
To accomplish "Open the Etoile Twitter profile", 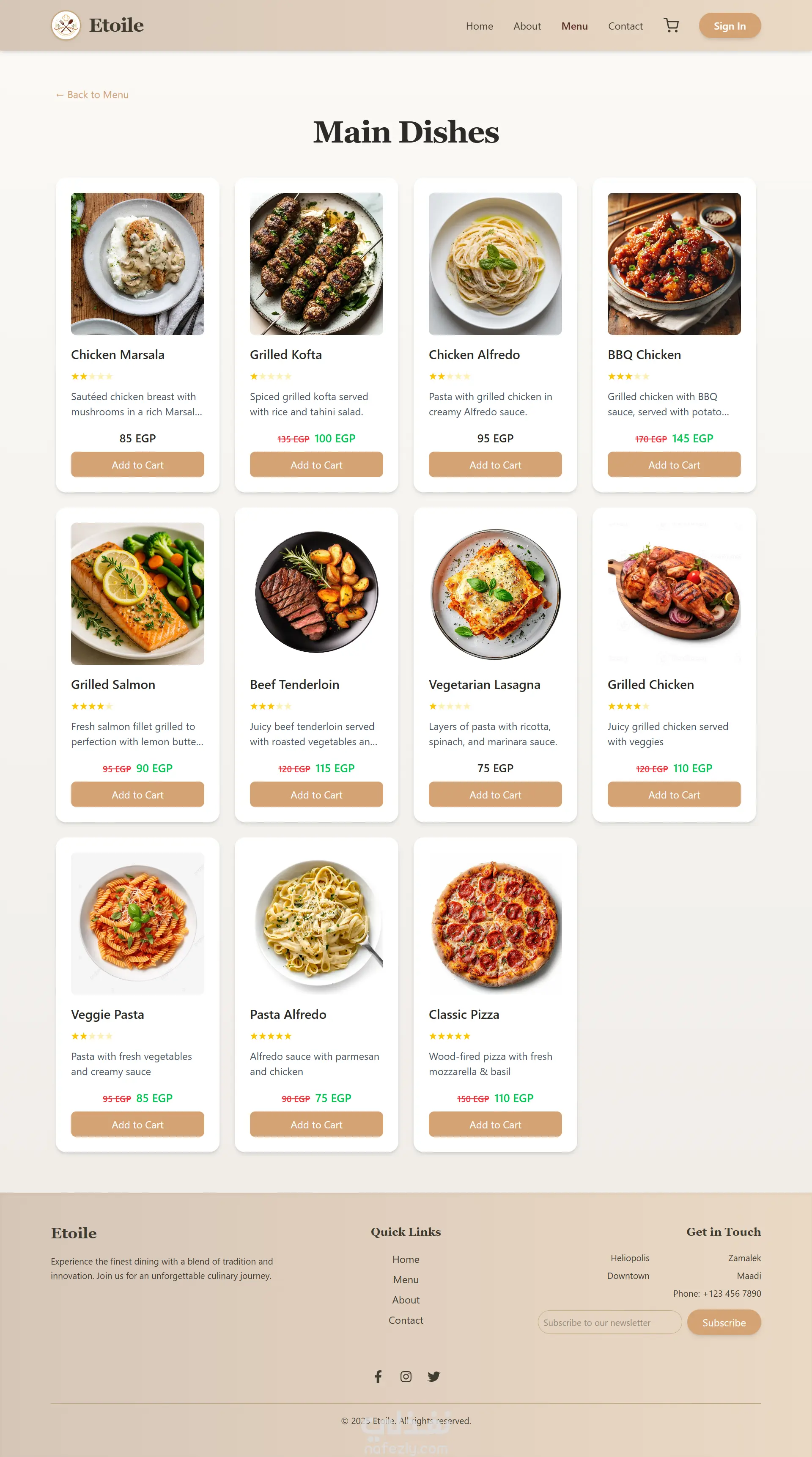I will tap(434, 1376).
